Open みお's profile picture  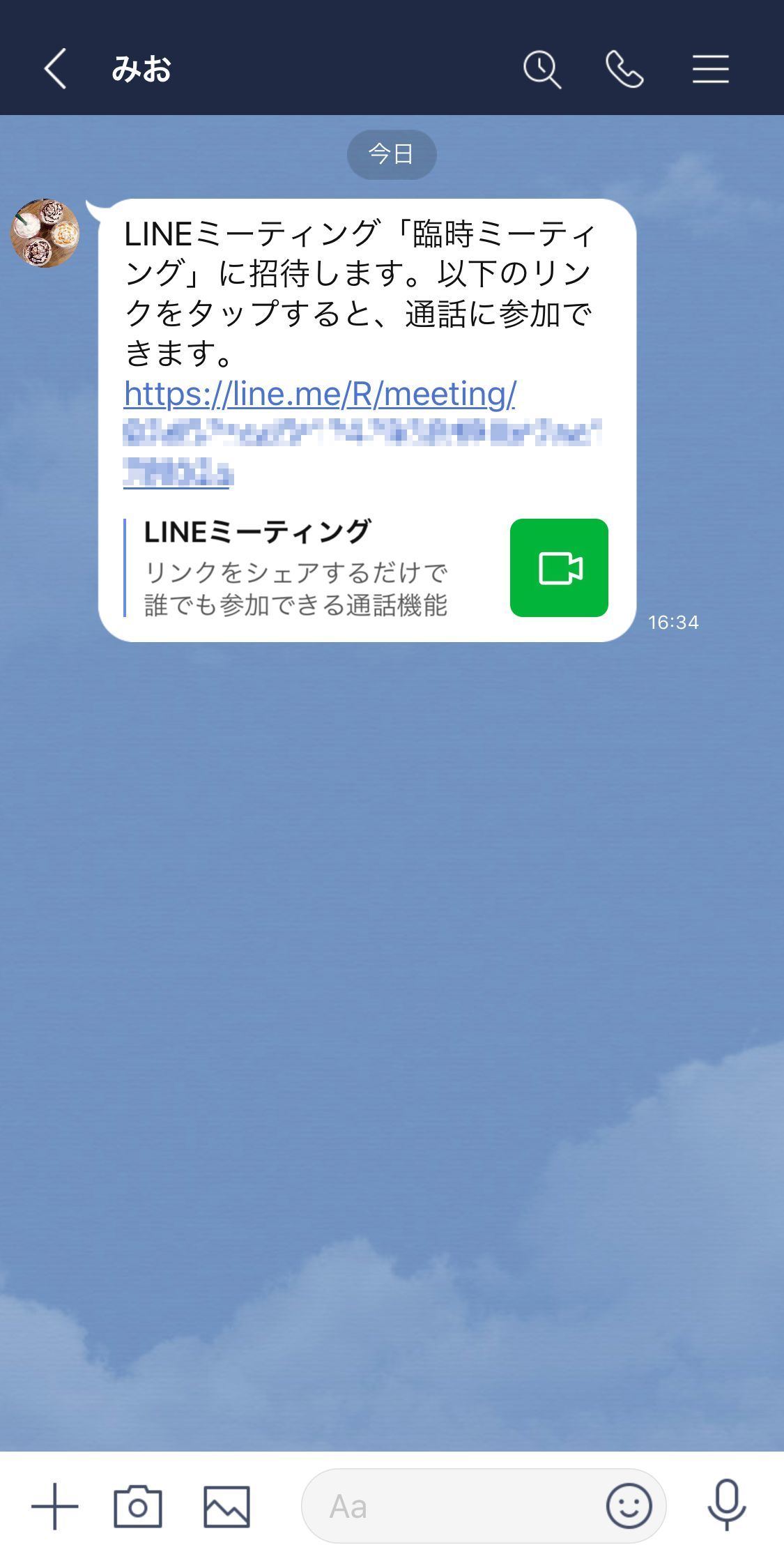coord(45,233)
